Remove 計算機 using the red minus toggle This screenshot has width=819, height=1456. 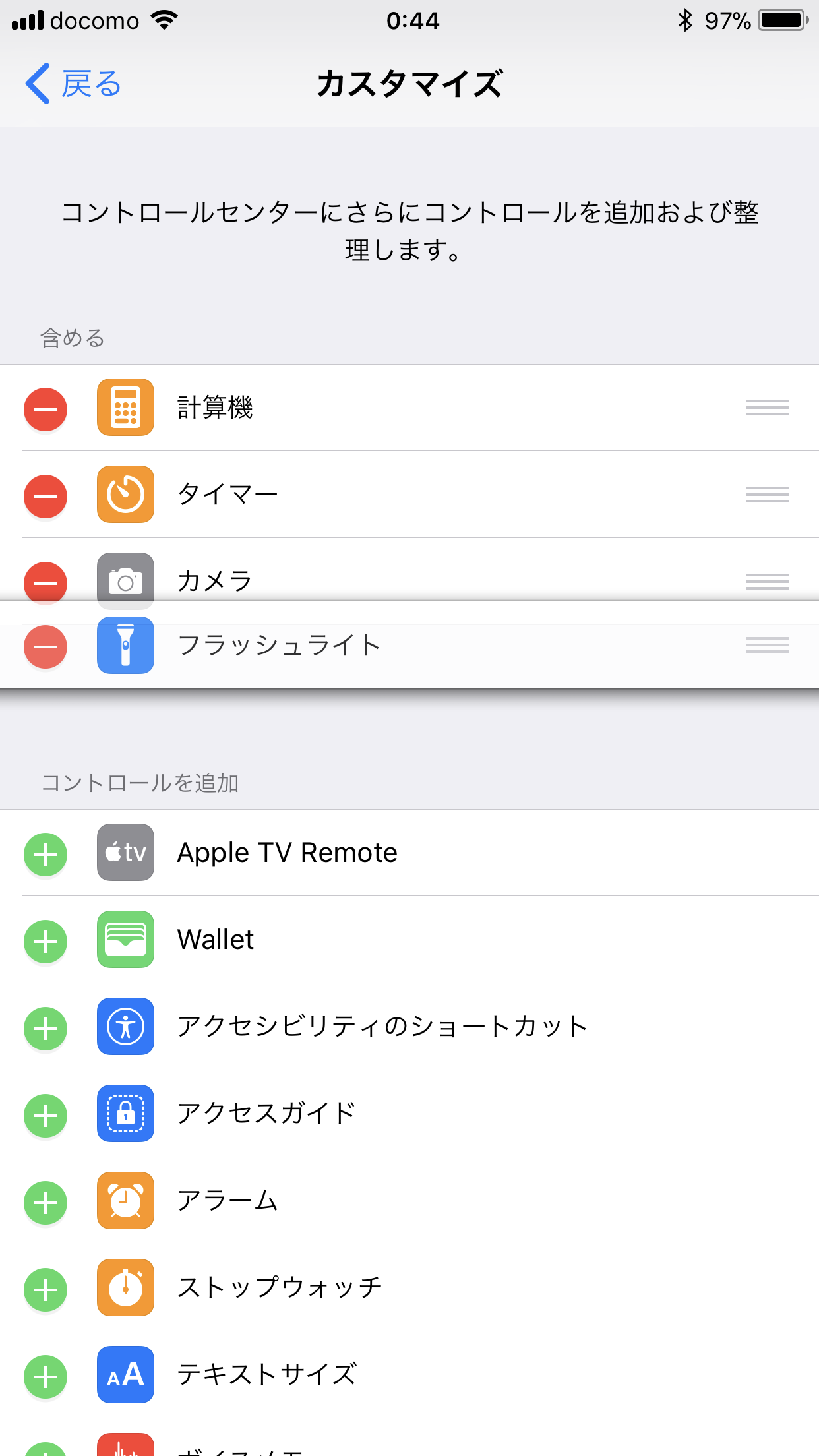[45, 408]
